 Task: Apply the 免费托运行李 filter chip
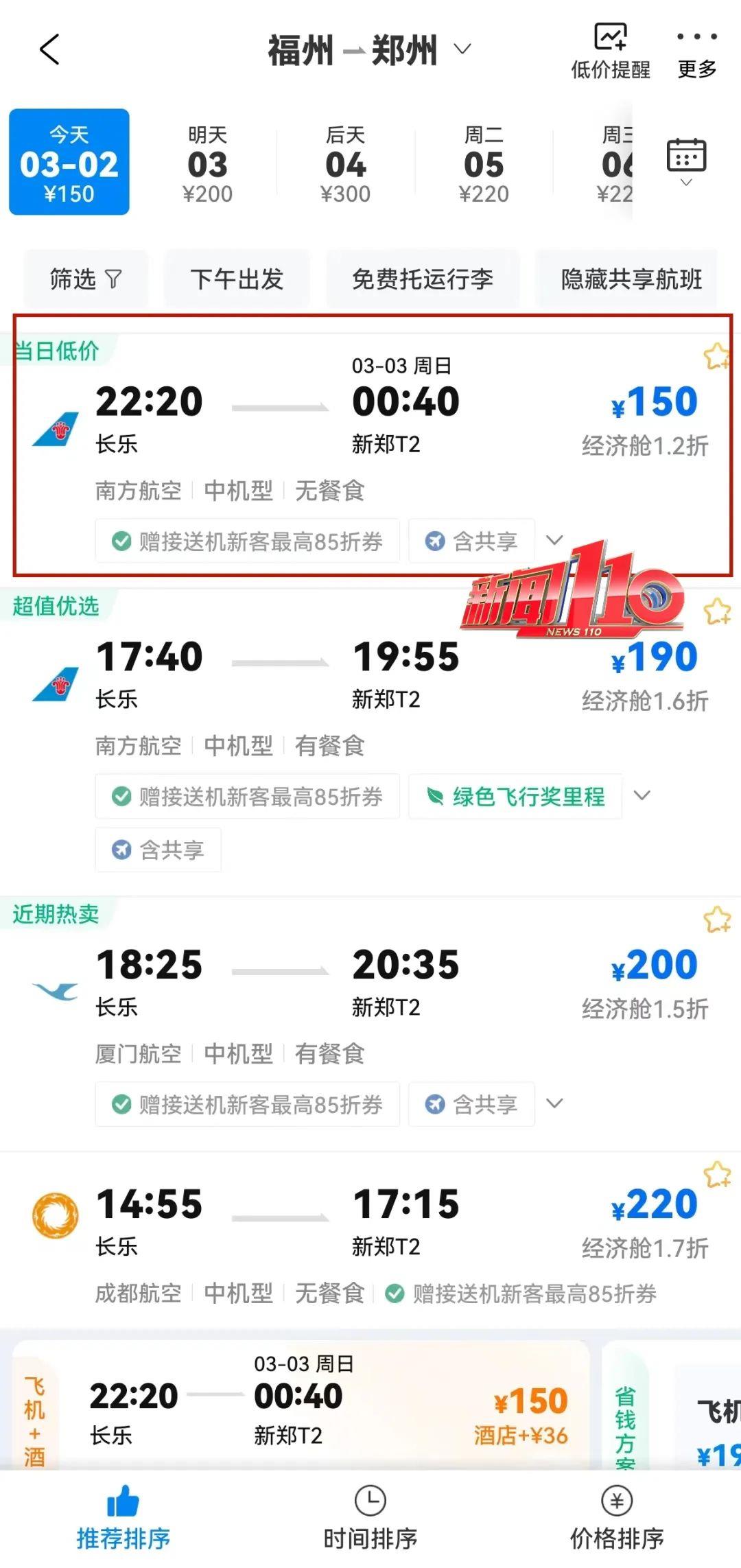422,279
